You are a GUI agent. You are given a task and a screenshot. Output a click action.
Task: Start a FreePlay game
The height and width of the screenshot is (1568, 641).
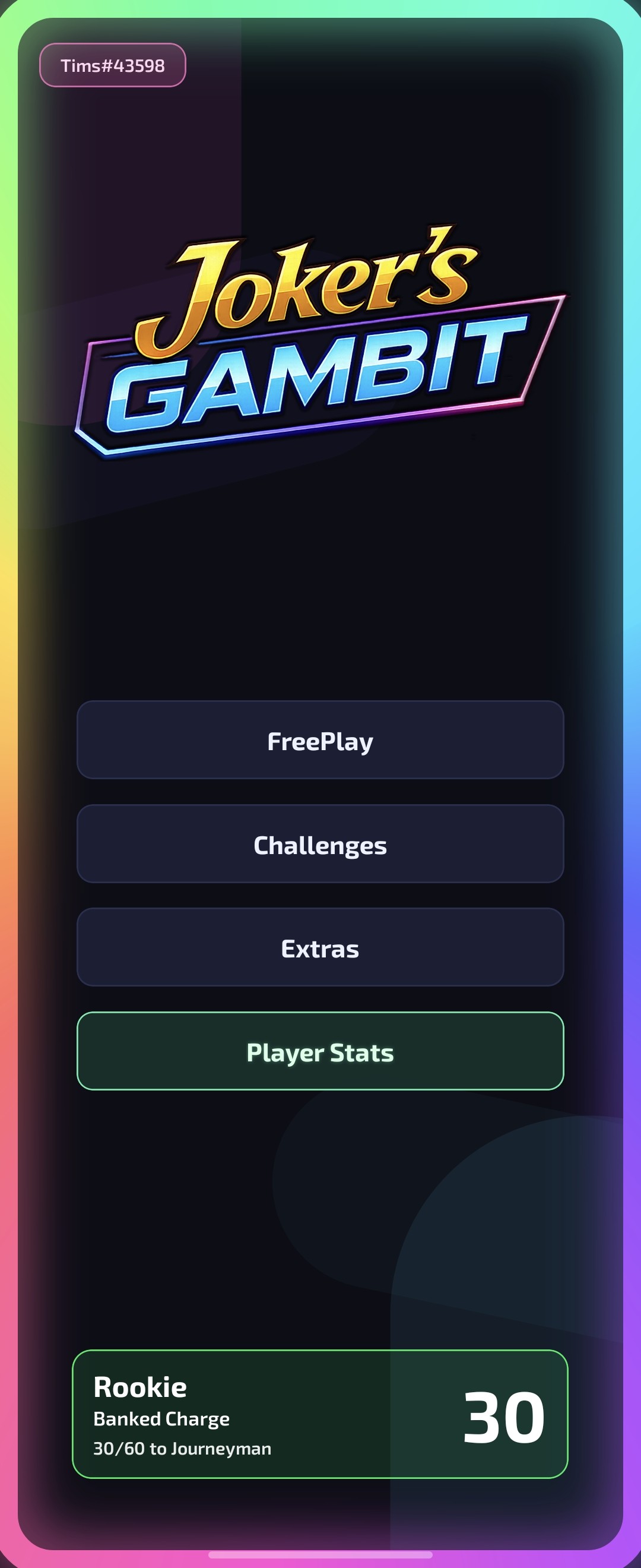(x=320, y=740)
